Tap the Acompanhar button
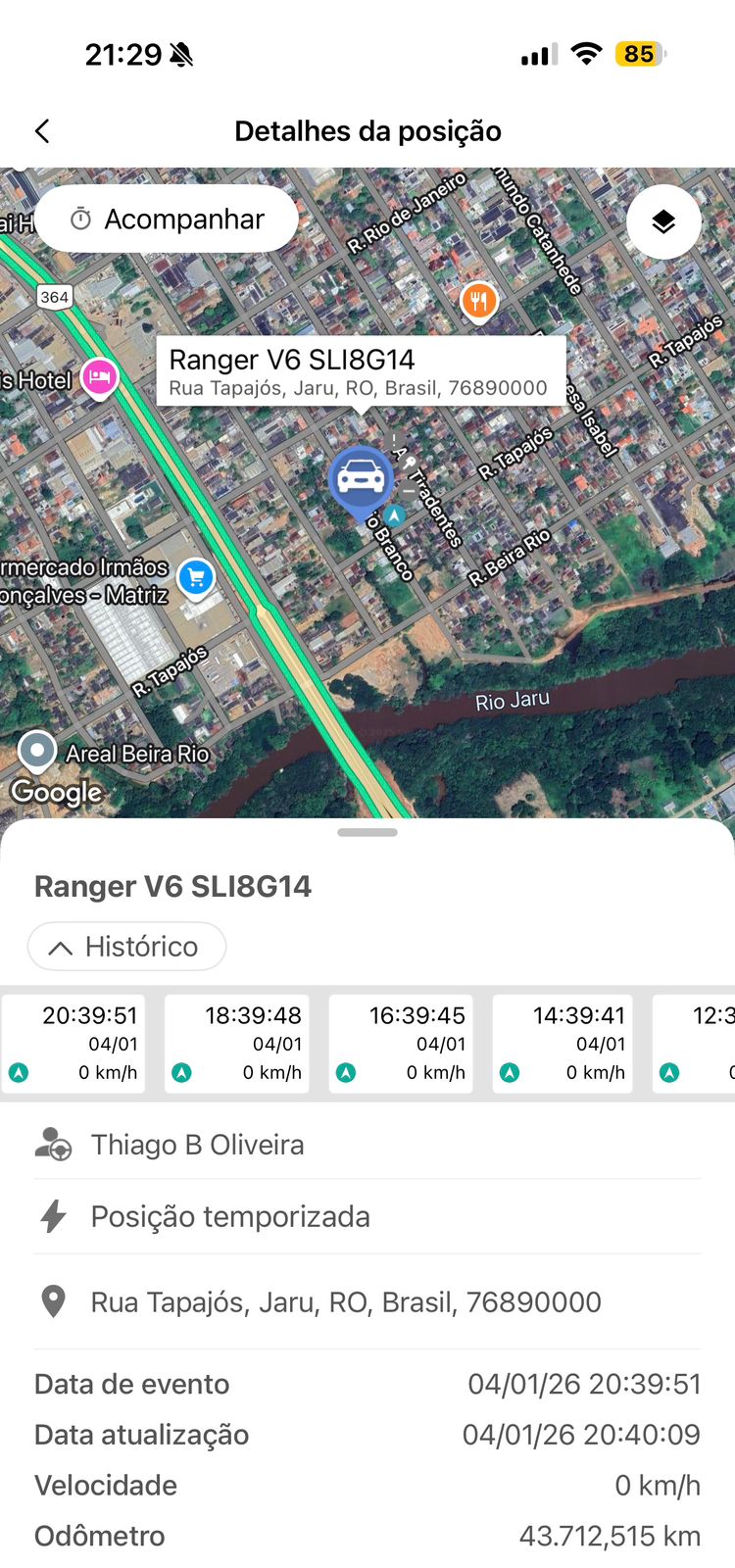Image resolution: width=735 pixels, height=1568 pixels. click(167, 220)
